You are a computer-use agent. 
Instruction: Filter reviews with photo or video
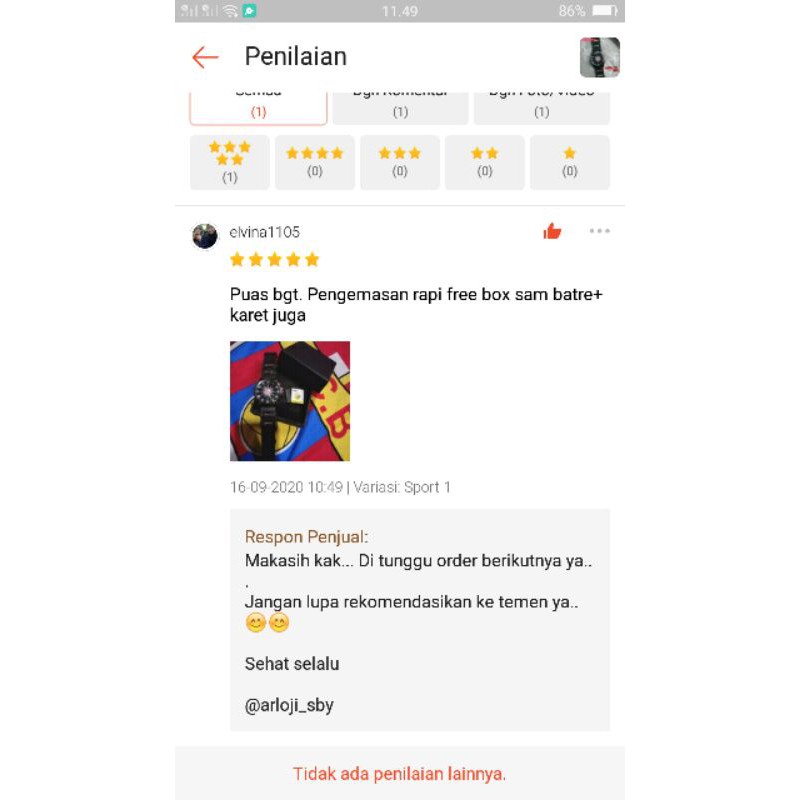point(541,108)
